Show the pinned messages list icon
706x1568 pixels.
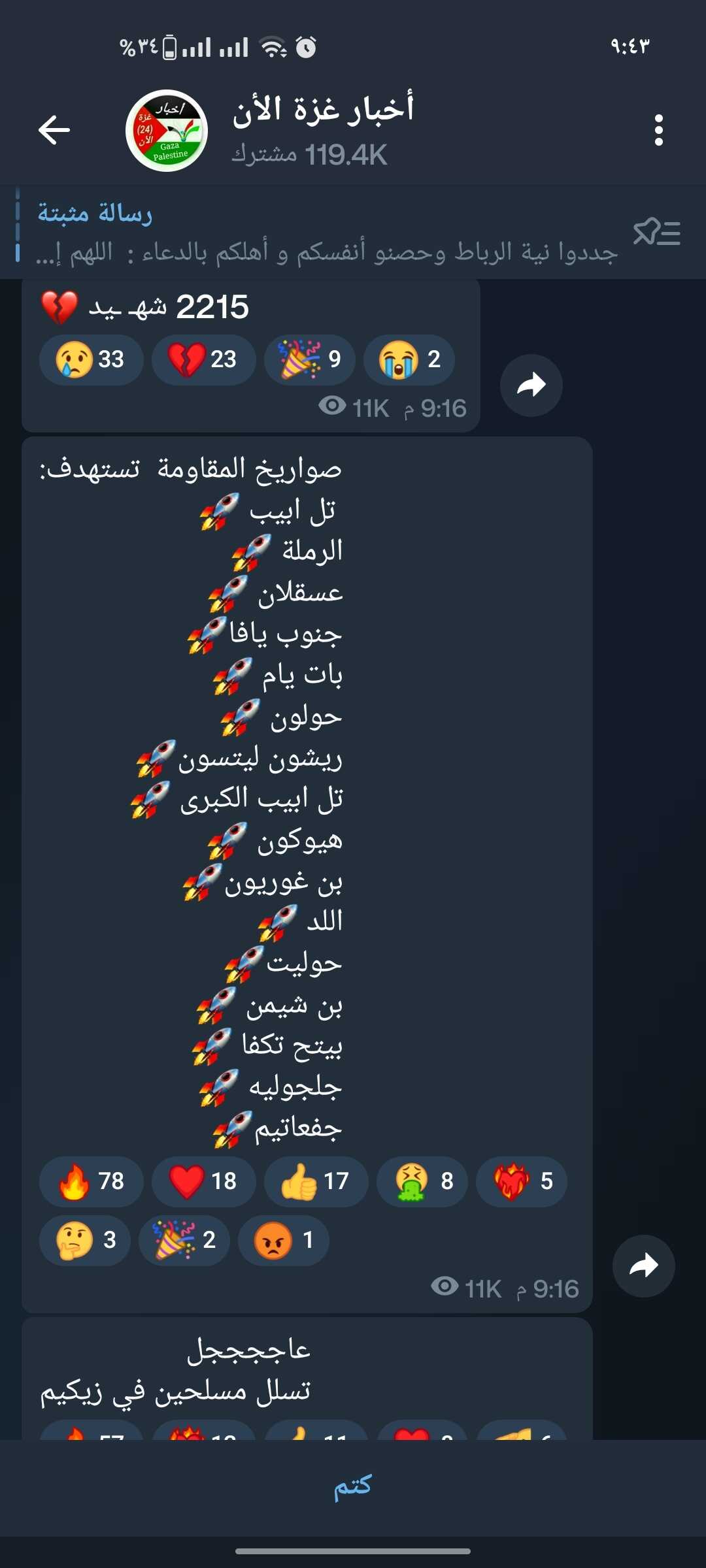tap(657, 233)
